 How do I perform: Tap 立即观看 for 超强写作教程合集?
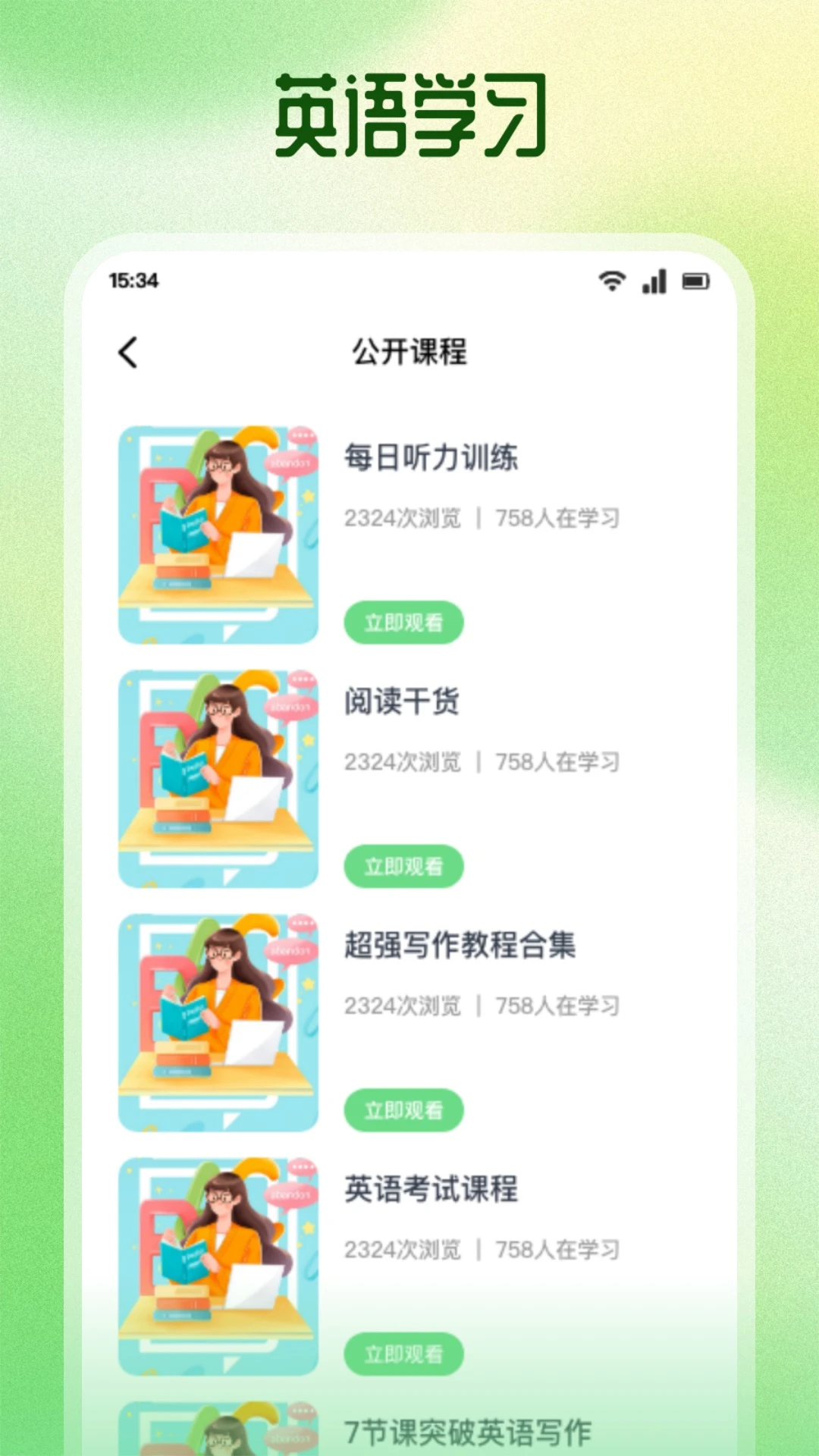403,1110
